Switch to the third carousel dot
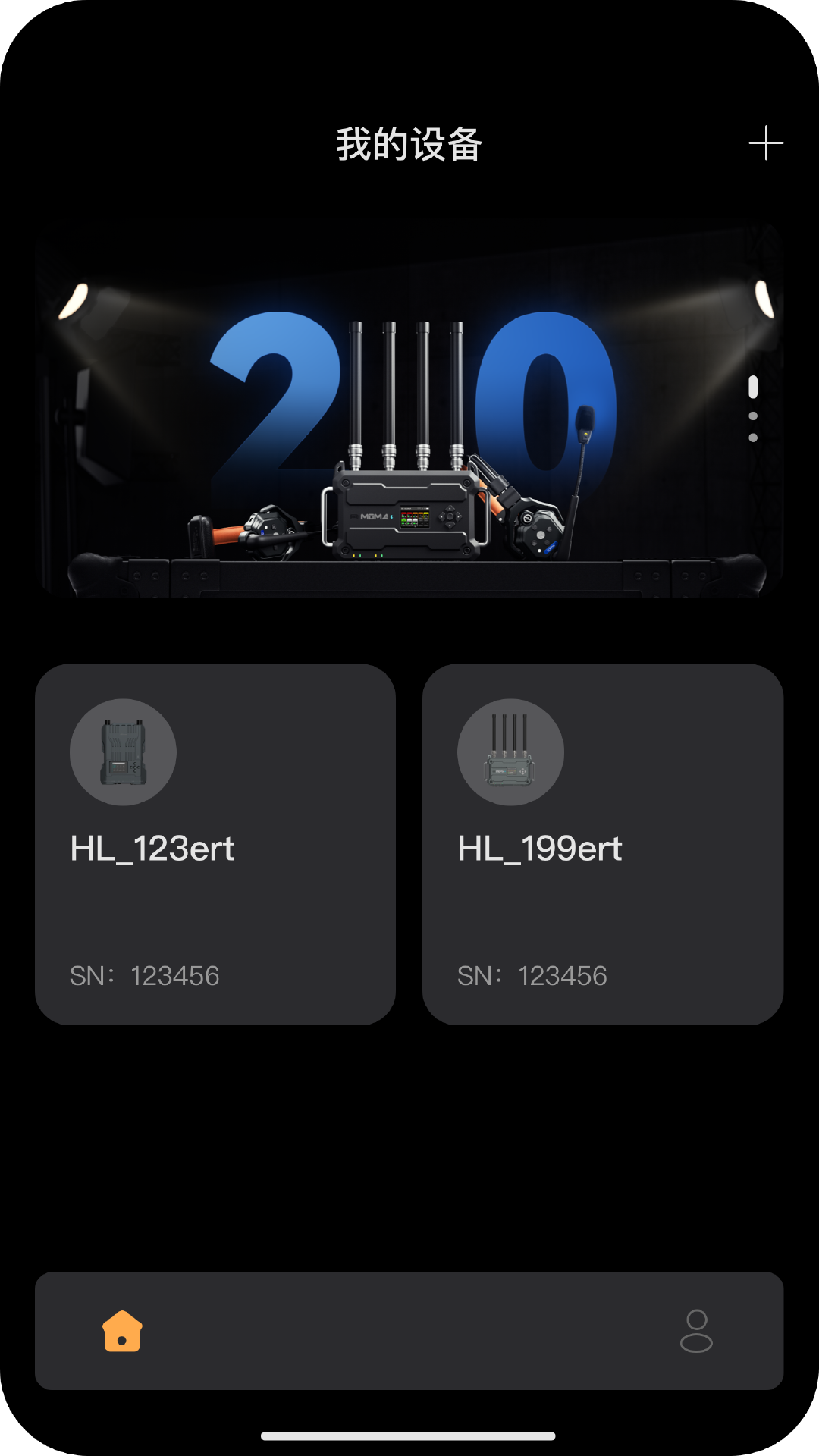819x1456 pixels. tap(752, 437)
